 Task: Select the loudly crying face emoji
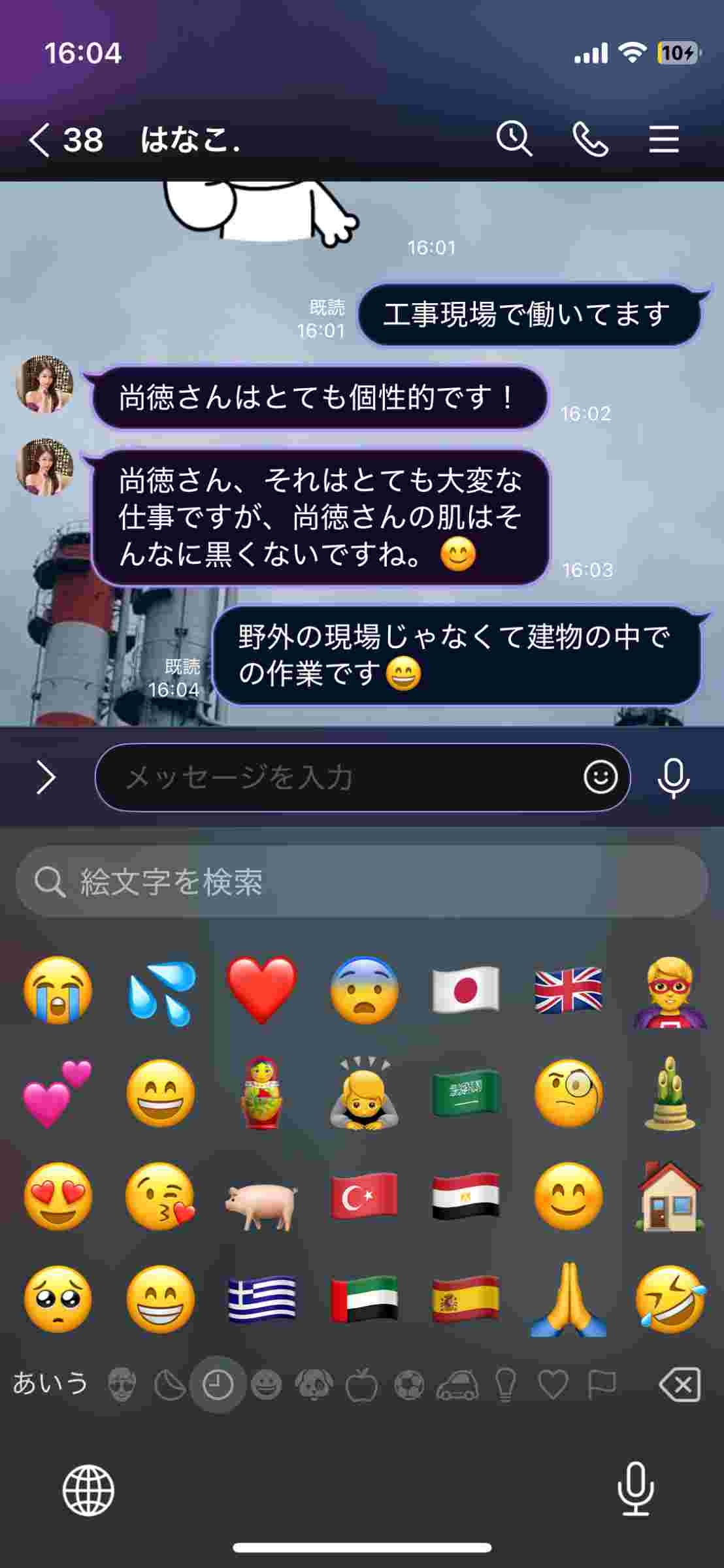(x=58, y=990)
